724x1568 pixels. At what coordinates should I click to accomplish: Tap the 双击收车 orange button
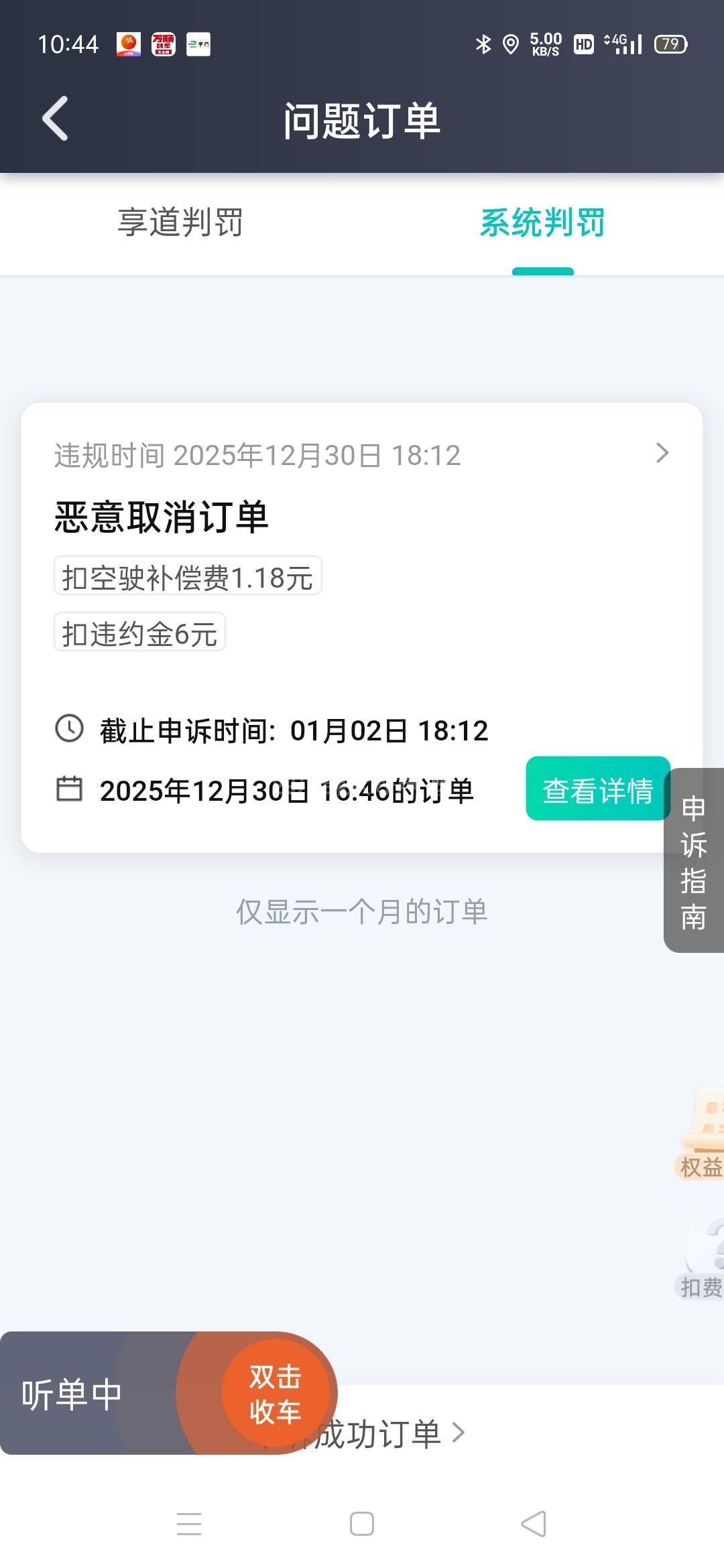(275, 1394)
